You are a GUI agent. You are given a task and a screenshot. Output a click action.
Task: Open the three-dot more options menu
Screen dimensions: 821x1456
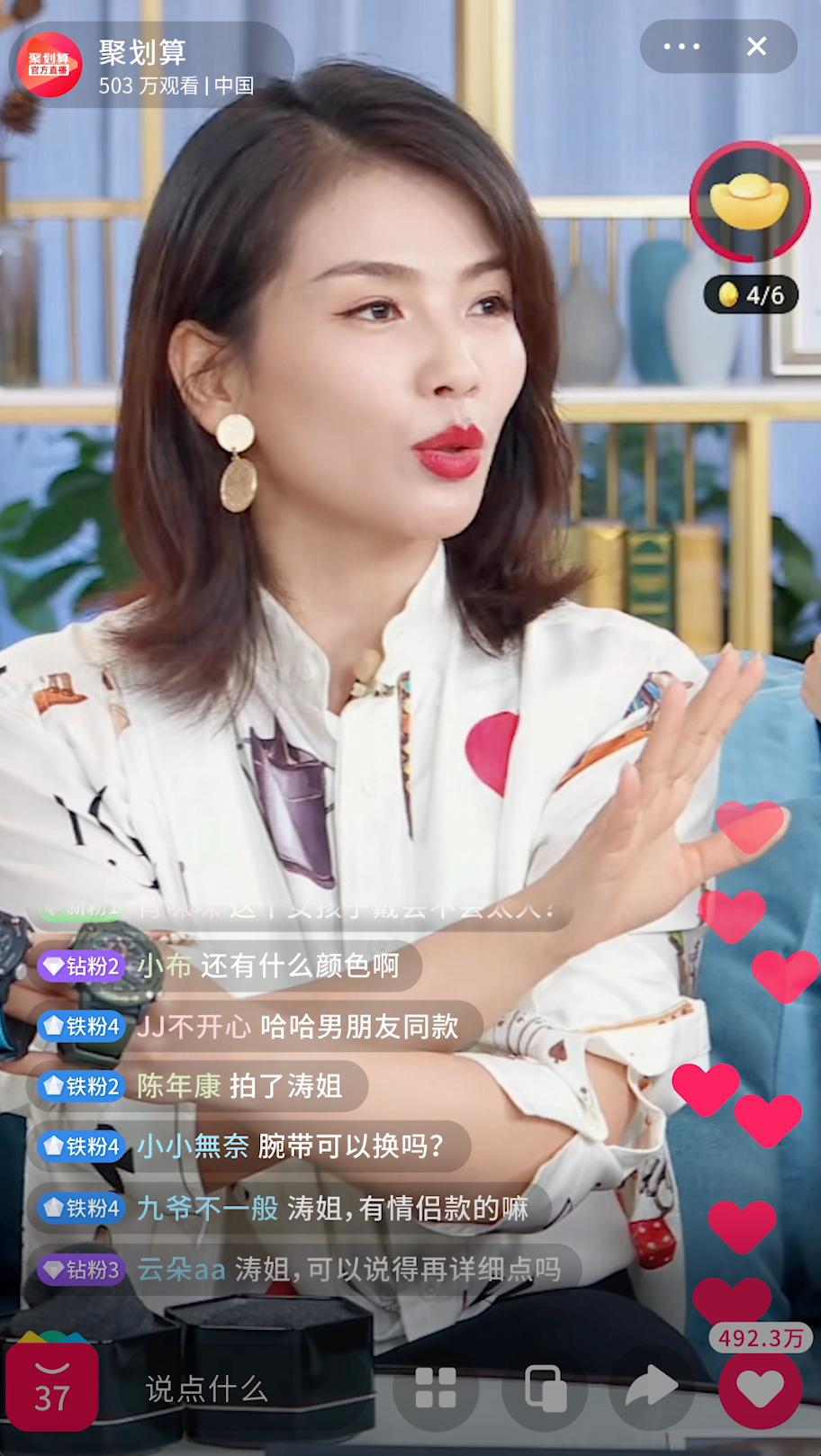(x=681, y=46)
